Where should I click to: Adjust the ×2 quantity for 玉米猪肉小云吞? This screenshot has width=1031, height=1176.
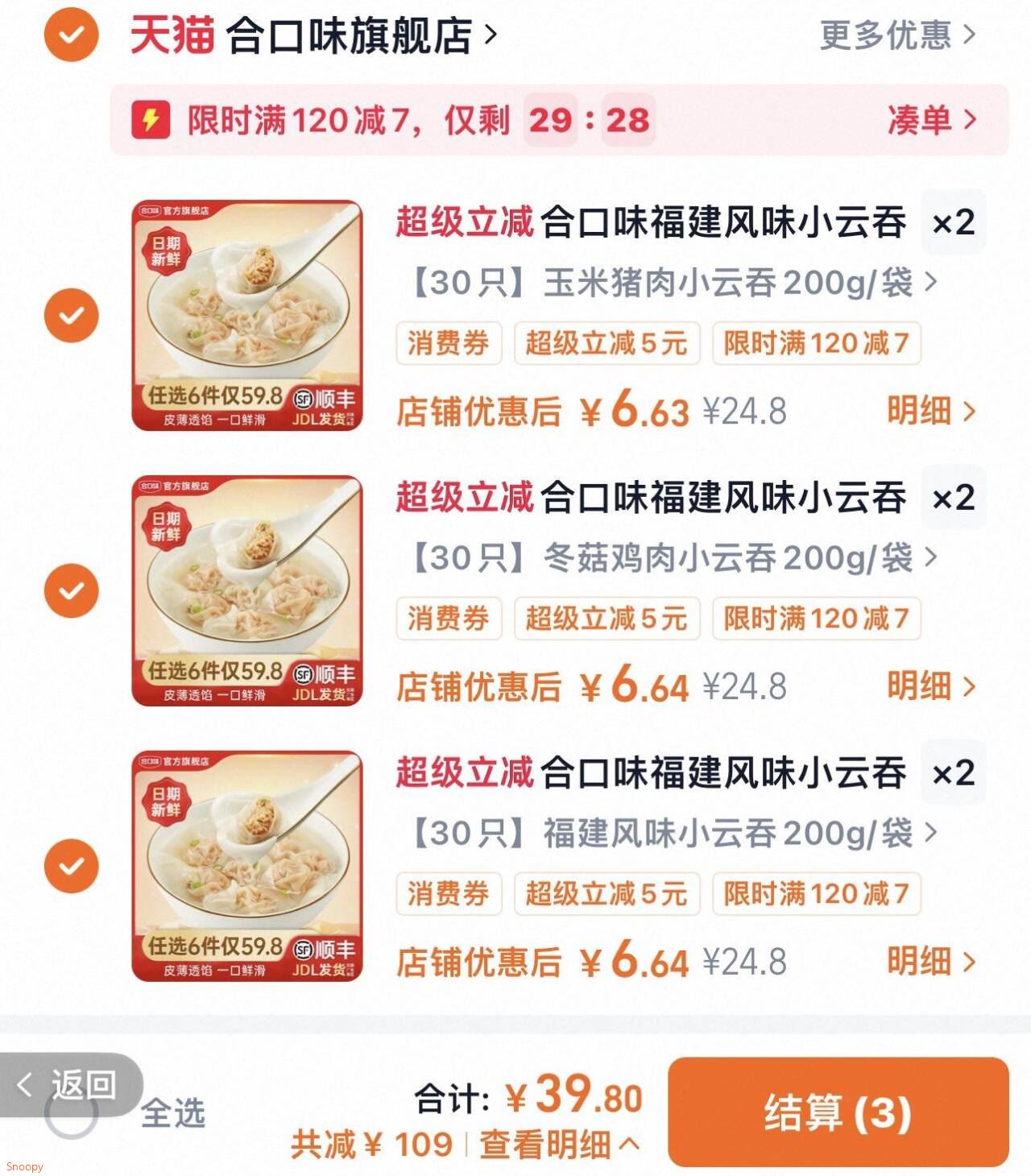tap(953, 222)
